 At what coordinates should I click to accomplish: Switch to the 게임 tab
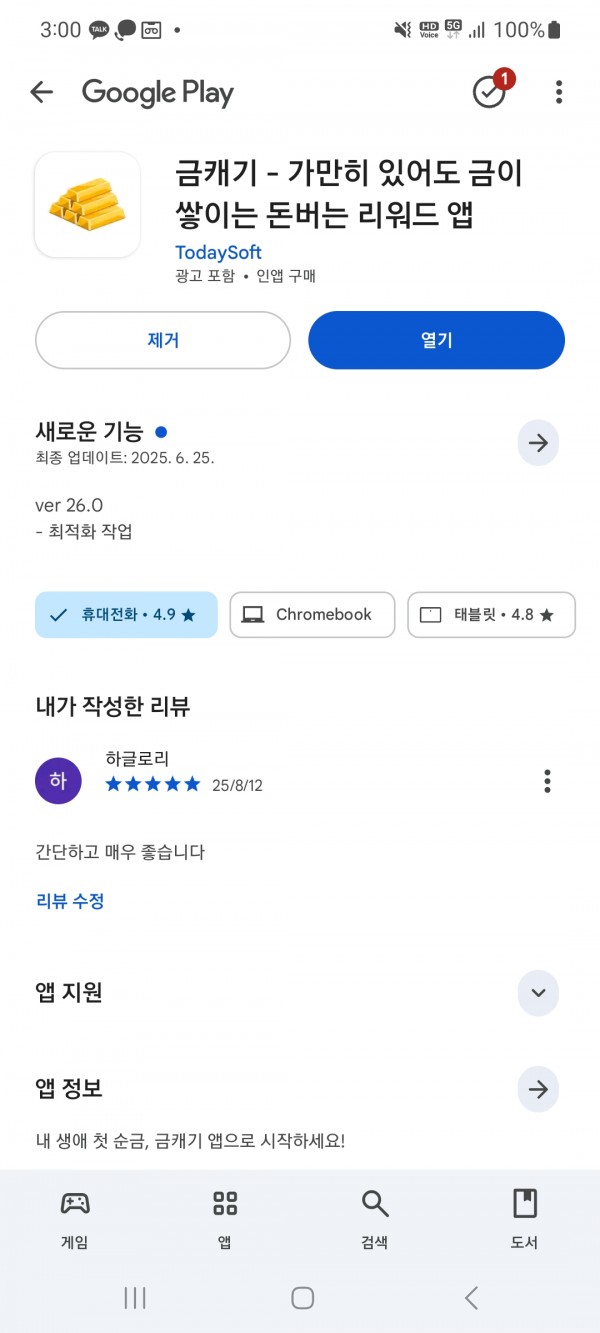pos(75,1218)
